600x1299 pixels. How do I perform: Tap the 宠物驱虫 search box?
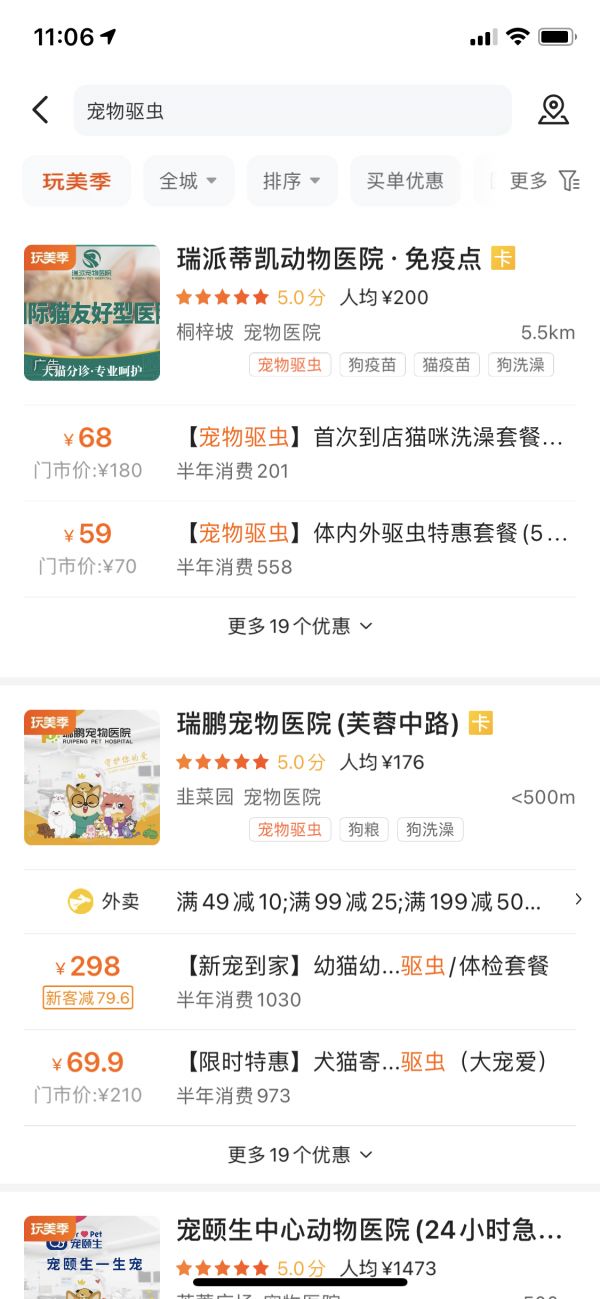(x=292, y=110)
